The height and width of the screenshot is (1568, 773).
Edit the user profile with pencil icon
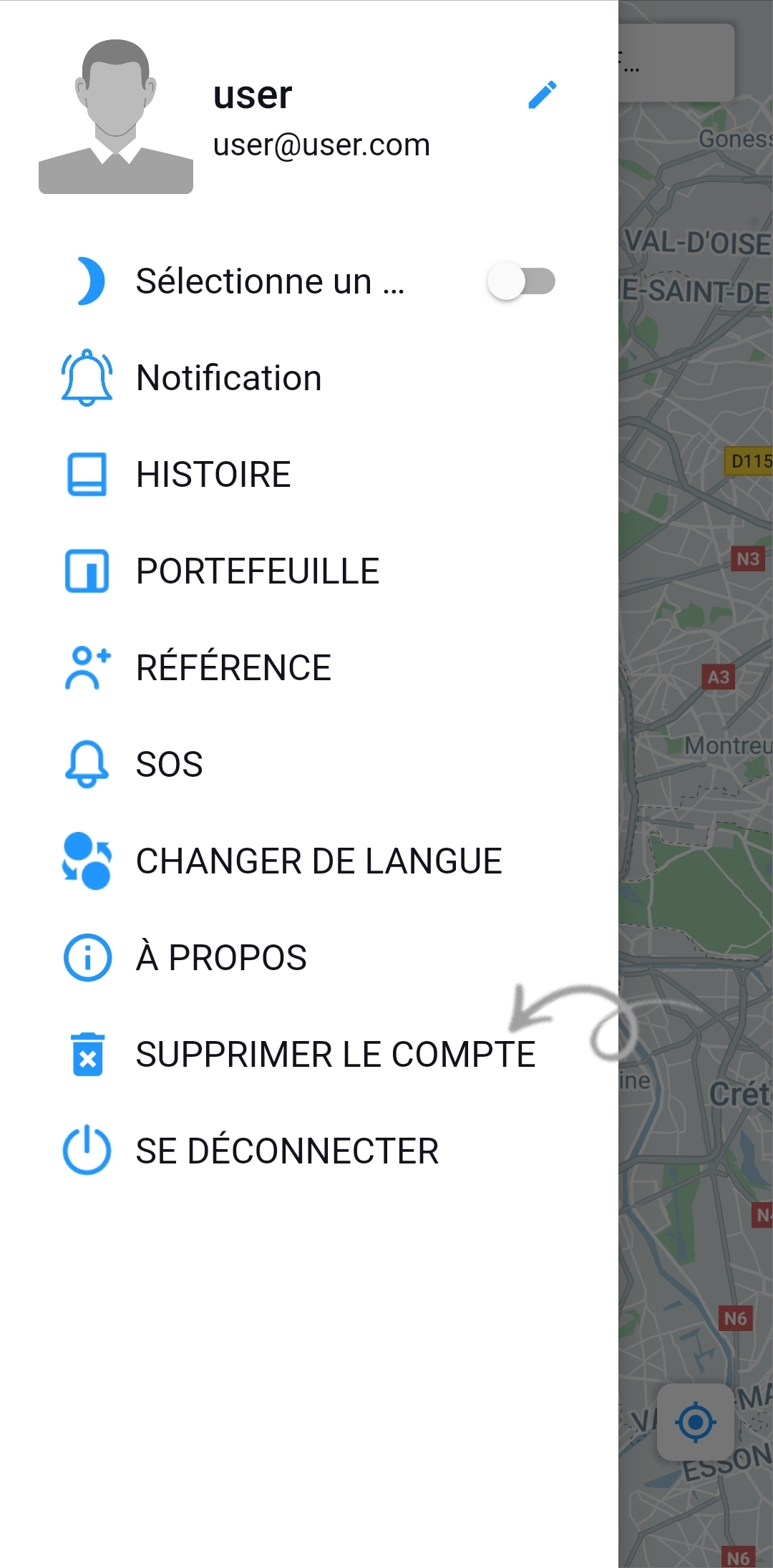tap(543, 95)
